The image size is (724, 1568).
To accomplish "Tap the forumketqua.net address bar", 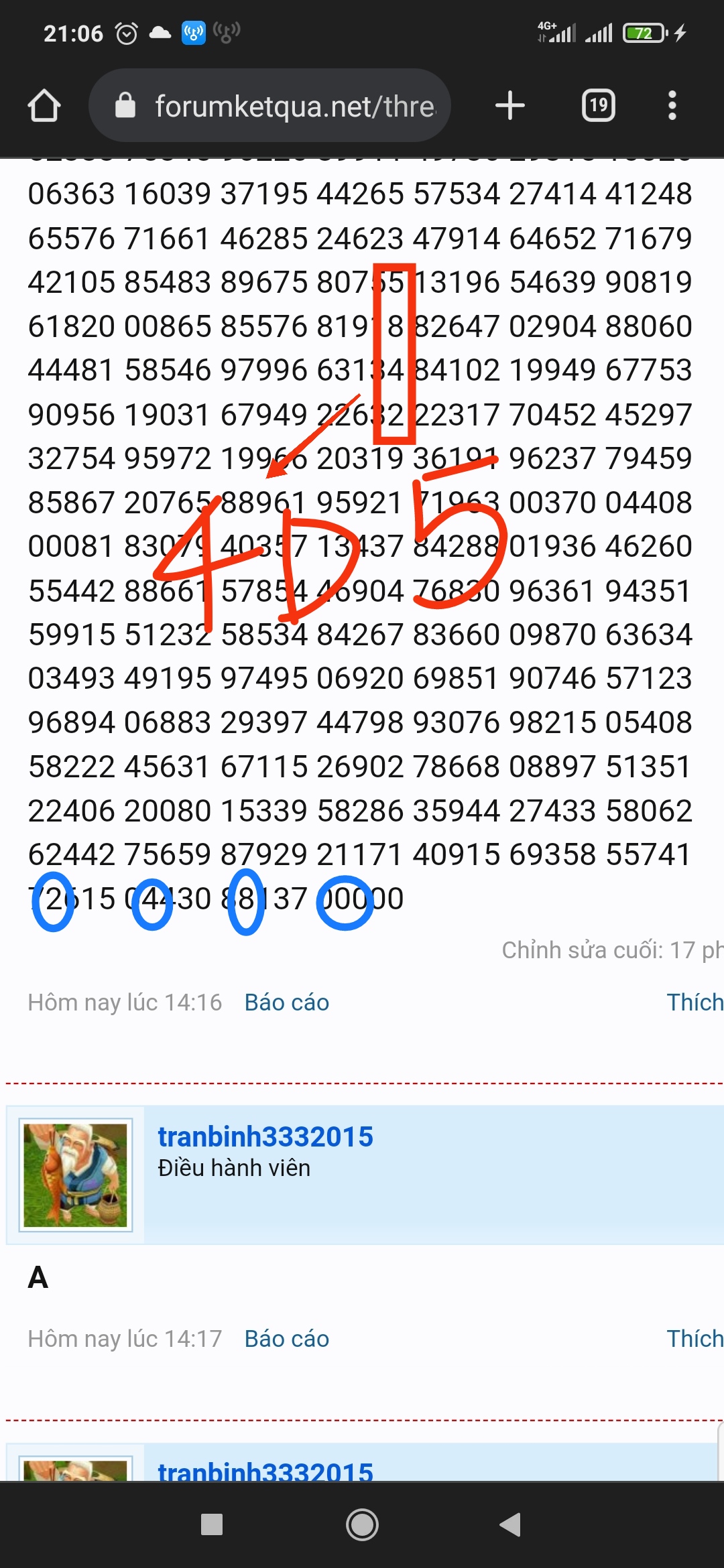I will click(x=269, y=105).
